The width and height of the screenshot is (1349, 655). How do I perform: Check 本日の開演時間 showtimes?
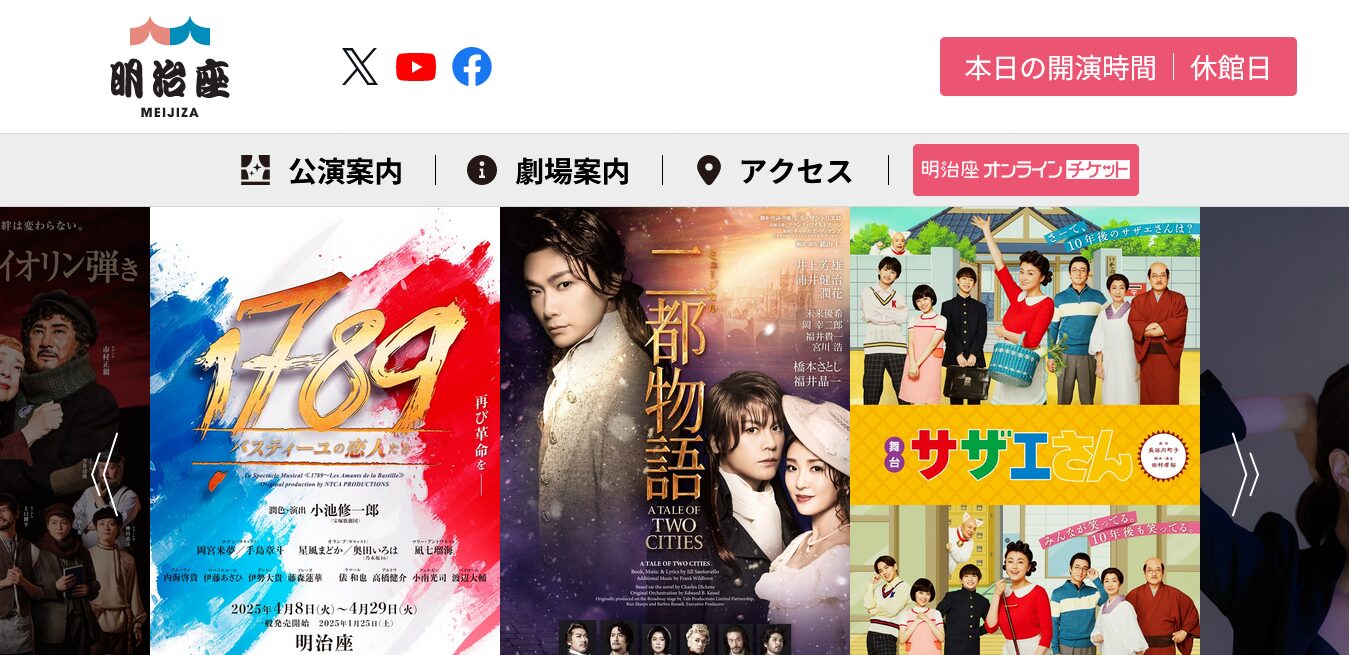[x=1060, y=68]
